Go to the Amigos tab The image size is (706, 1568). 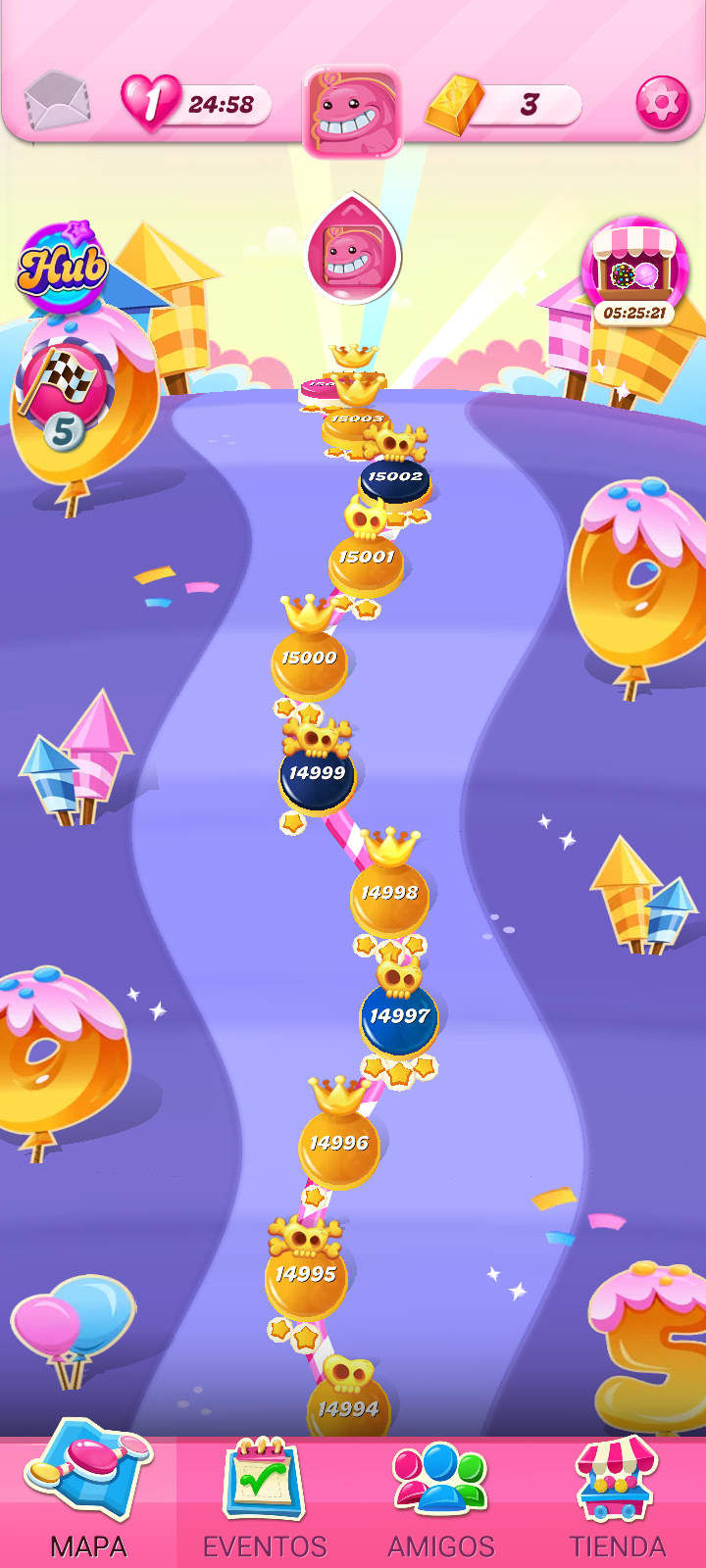pos(441,1501)
